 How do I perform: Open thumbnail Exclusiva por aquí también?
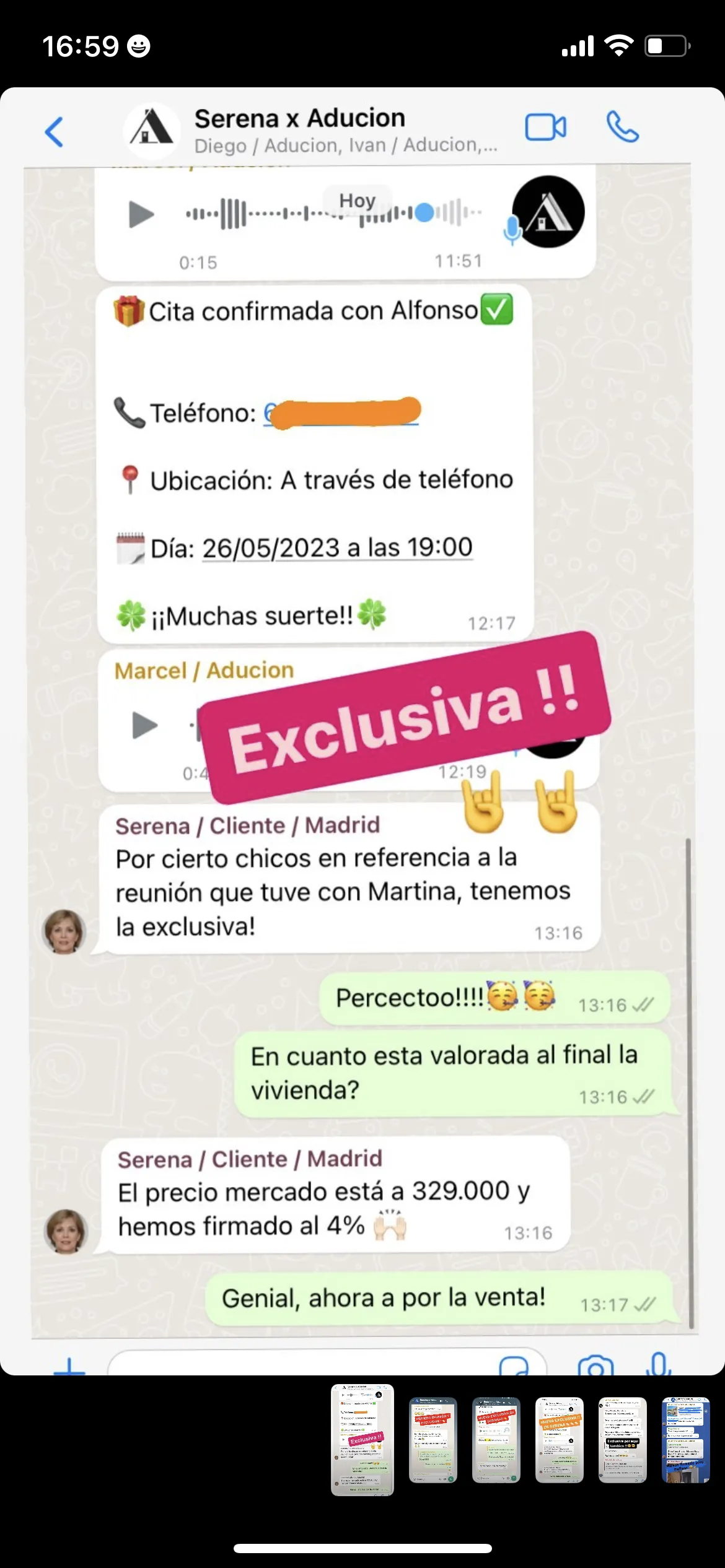tap(623, 1440)
